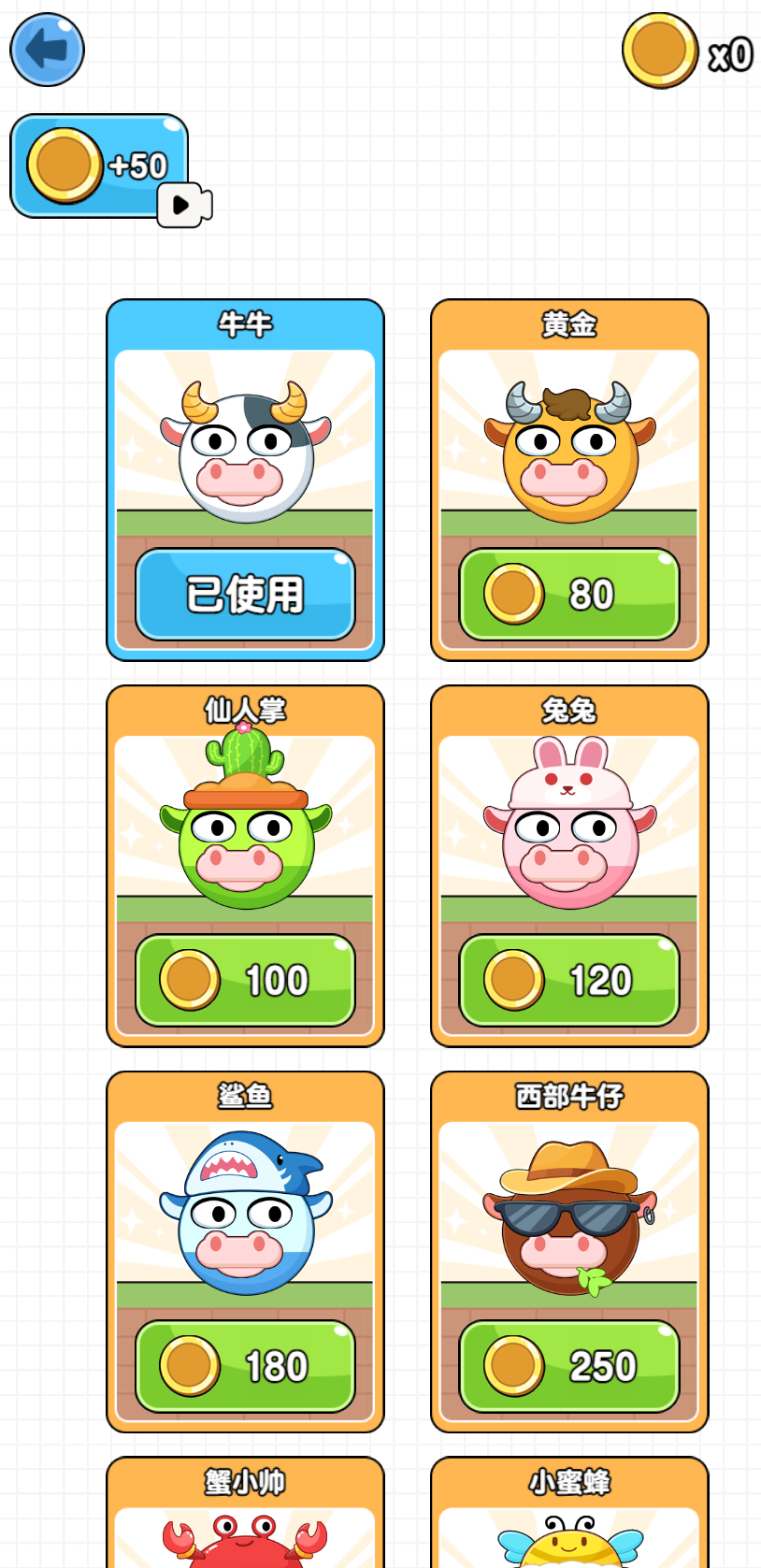761x1568 pixels.
Task: Buy 黄金 skin for 80 coins
Action: (567, 595)
